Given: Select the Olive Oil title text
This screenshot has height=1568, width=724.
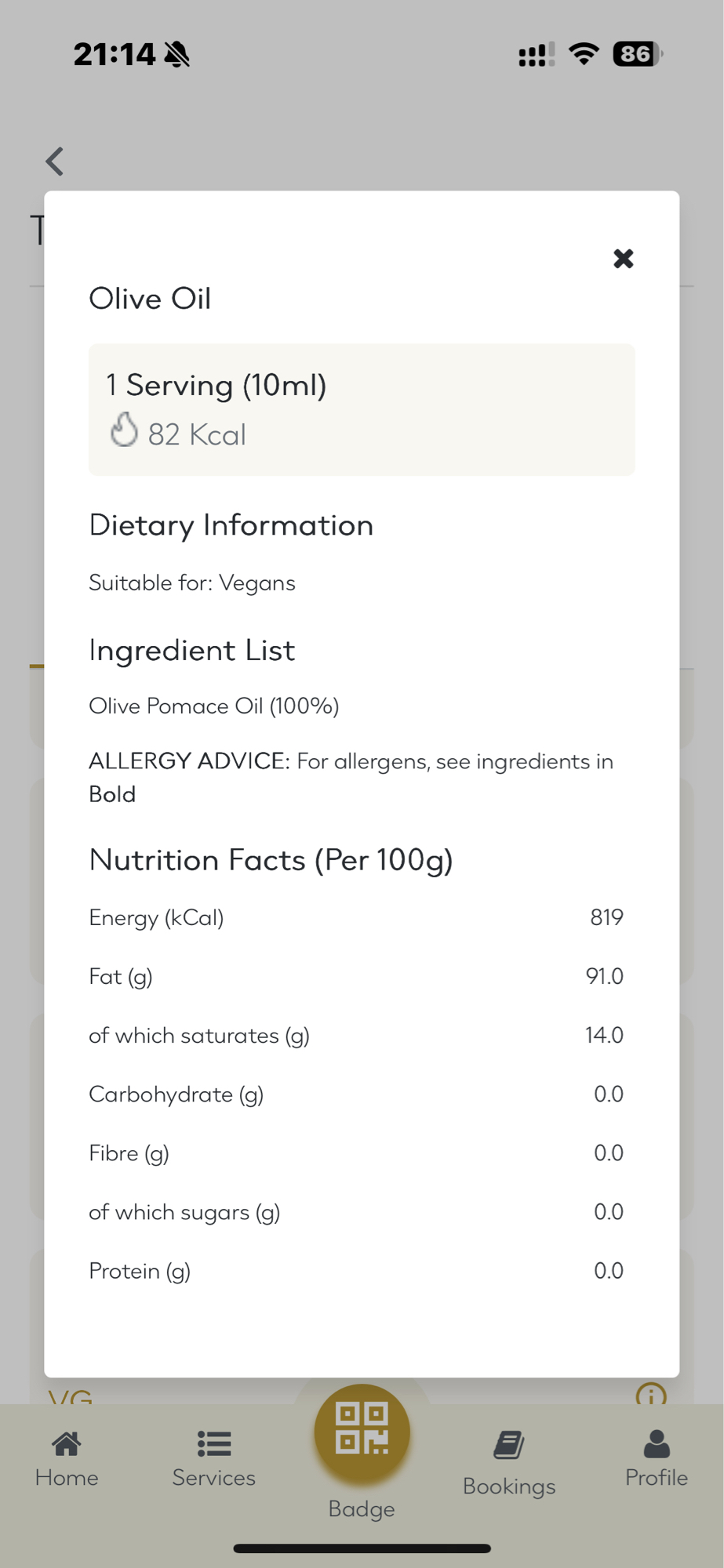Looking at the screenshot, I should tap(150, 298).
